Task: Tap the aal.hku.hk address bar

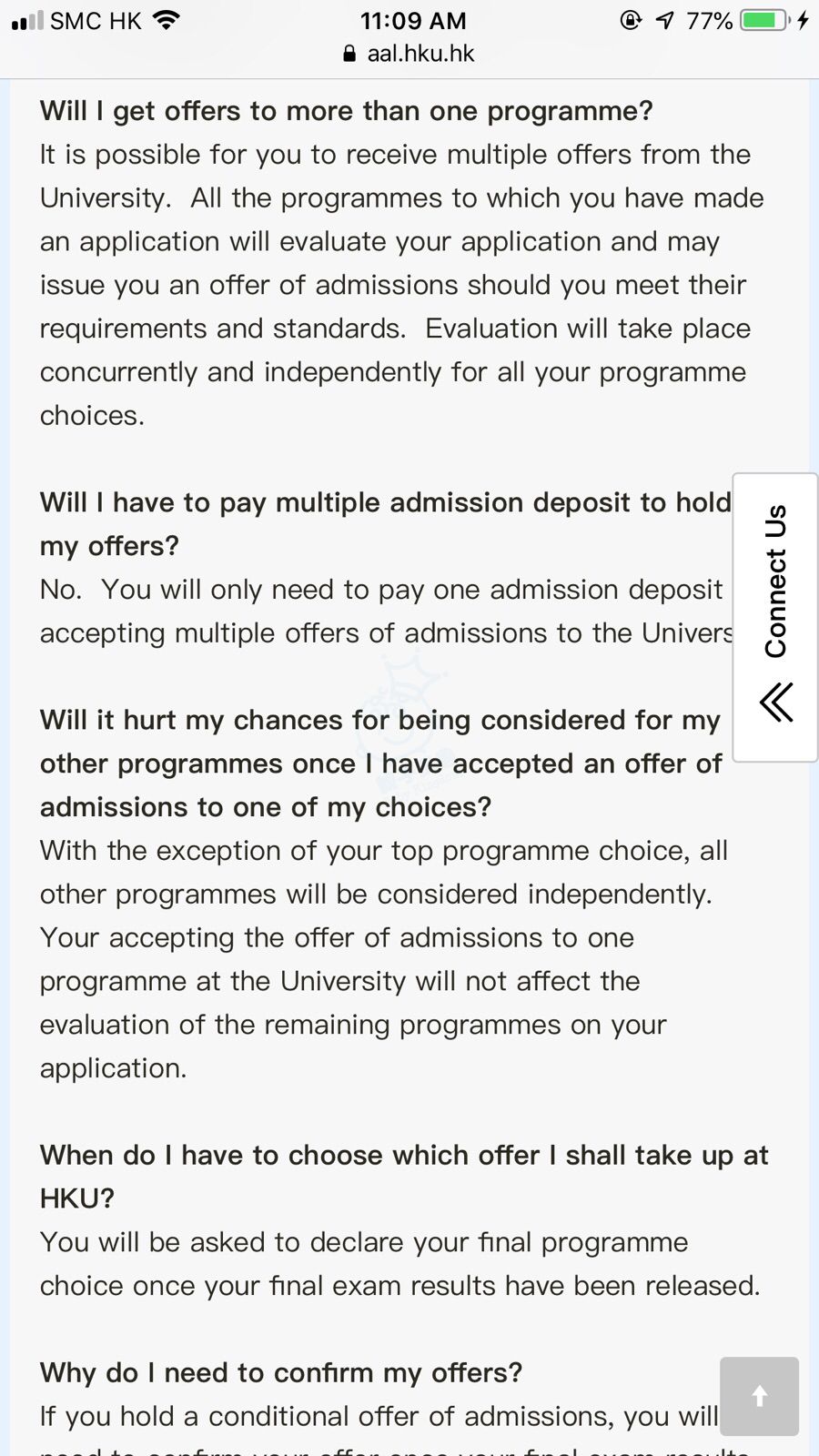Action: coord(409,54)
